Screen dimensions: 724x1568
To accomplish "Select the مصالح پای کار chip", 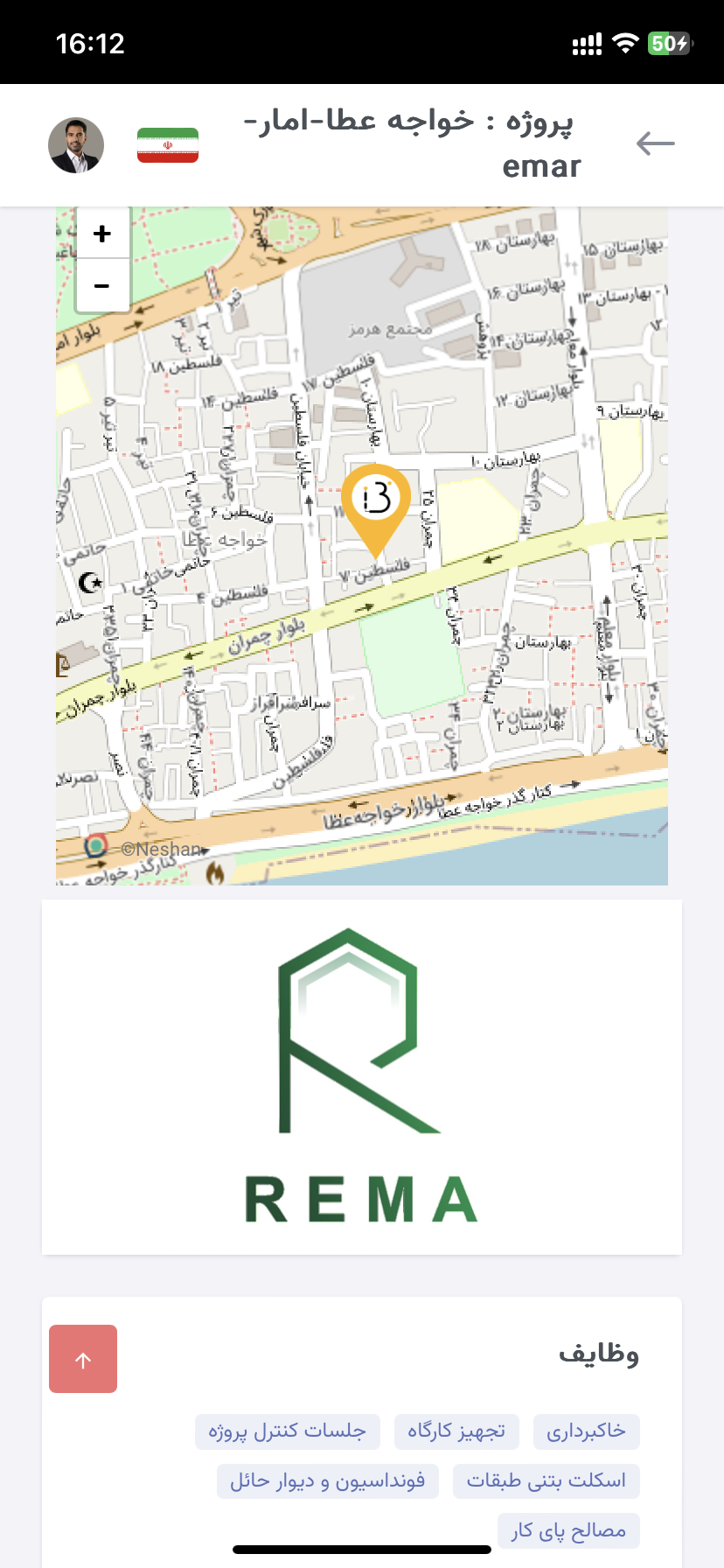I will coord(568,1530).
